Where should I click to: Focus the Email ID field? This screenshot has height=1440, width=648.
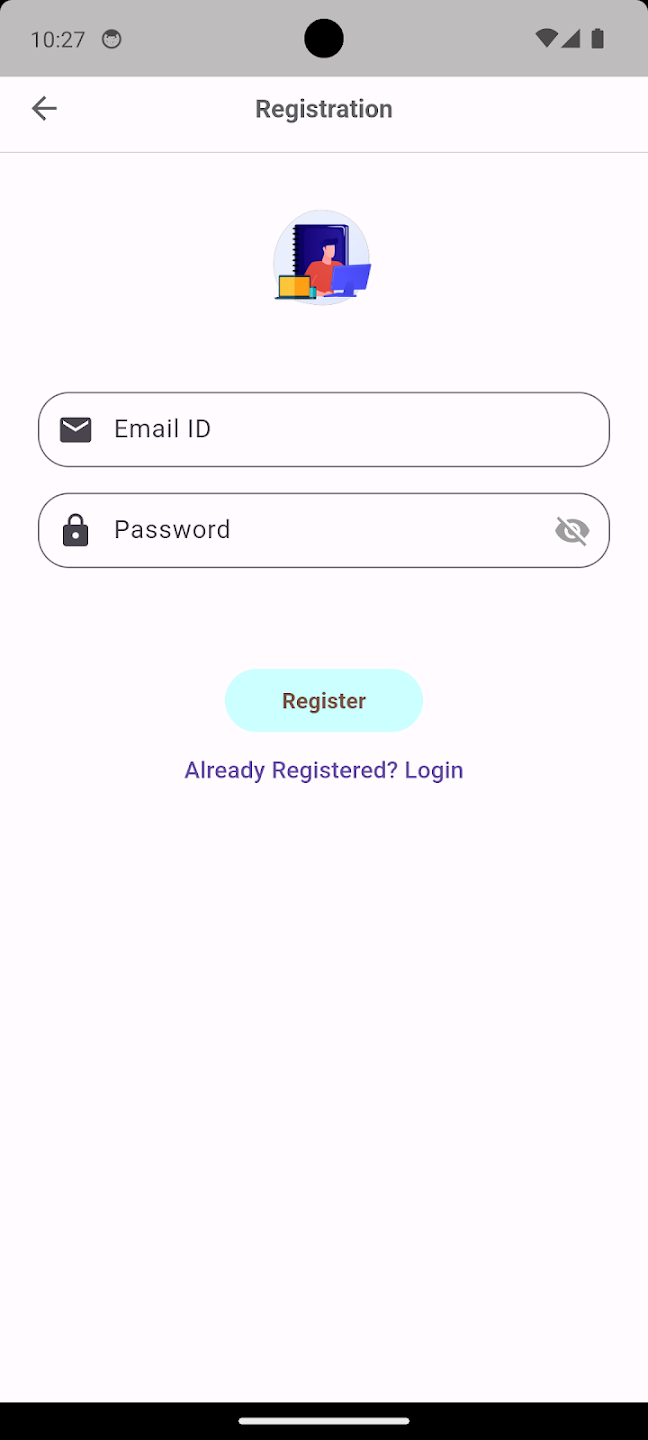[x=324, y=429]
